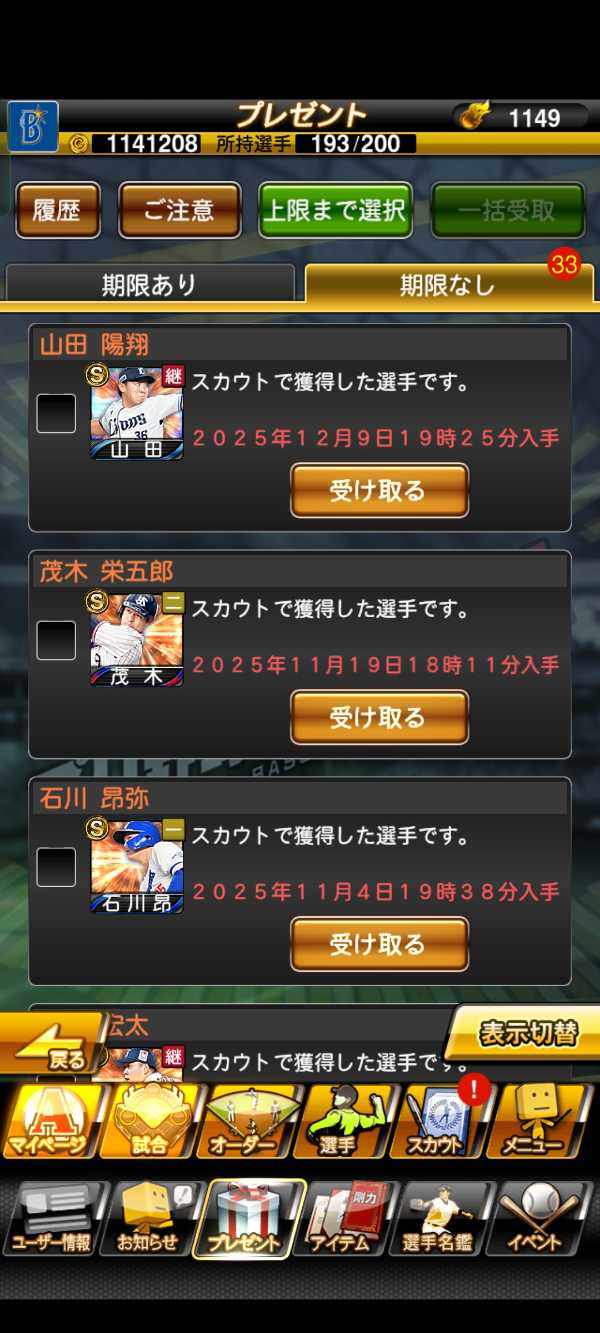Check the box for 石川 昂弥
The image size is (600, 1333).
point(56,867)
